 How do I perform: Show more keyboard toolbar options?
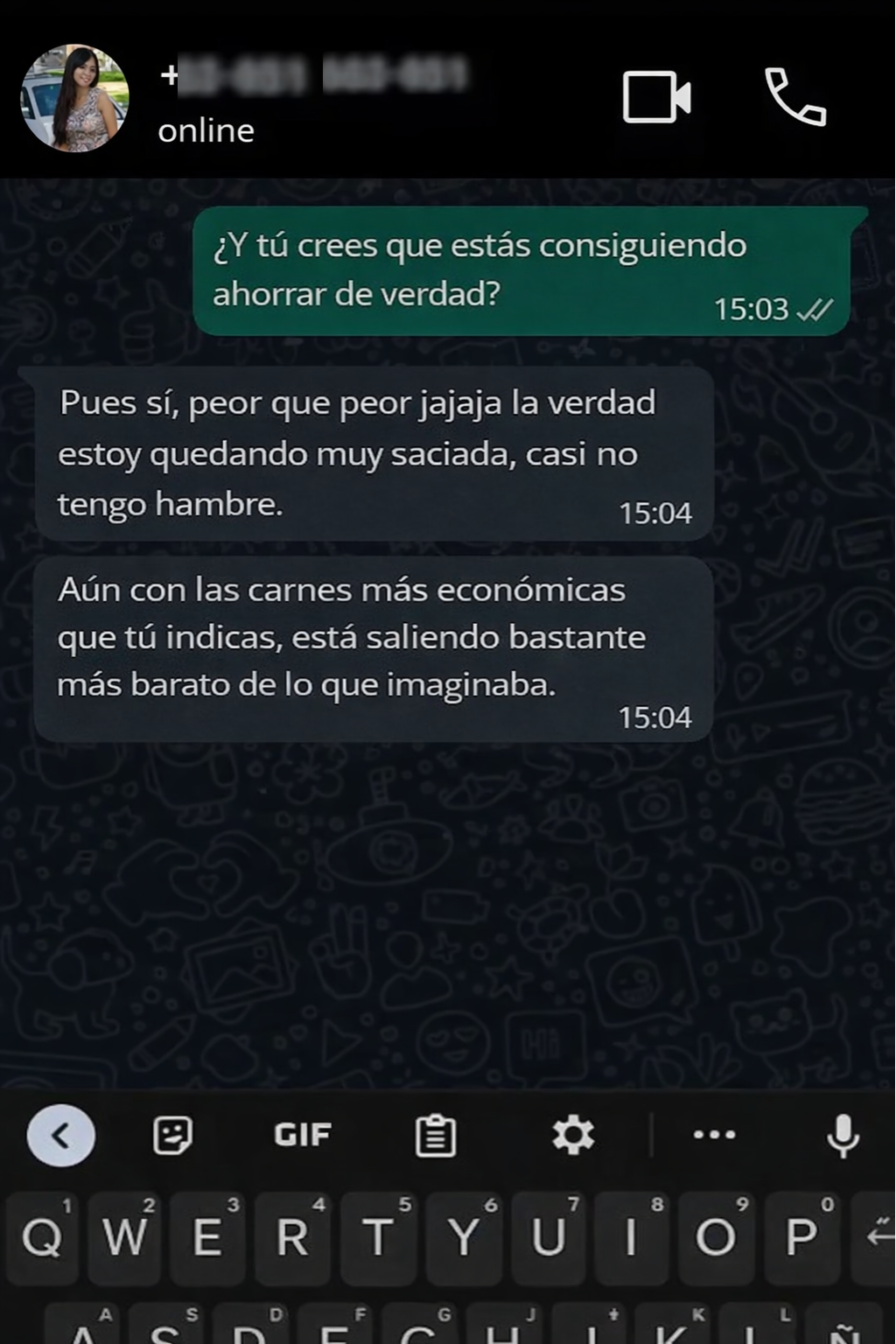pos(714,1136)
